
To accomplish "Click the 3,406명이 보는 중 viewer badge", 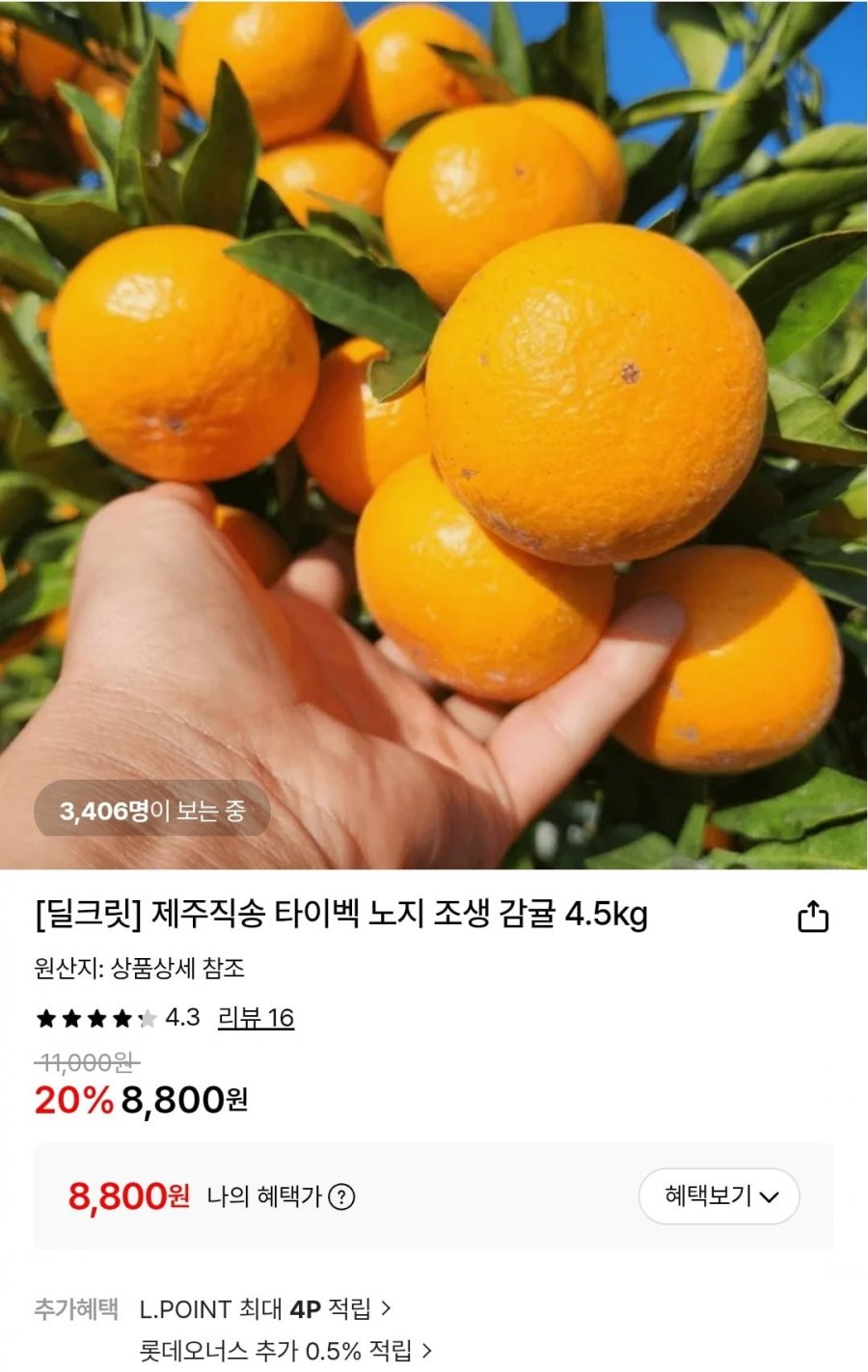I will (150, 811).
